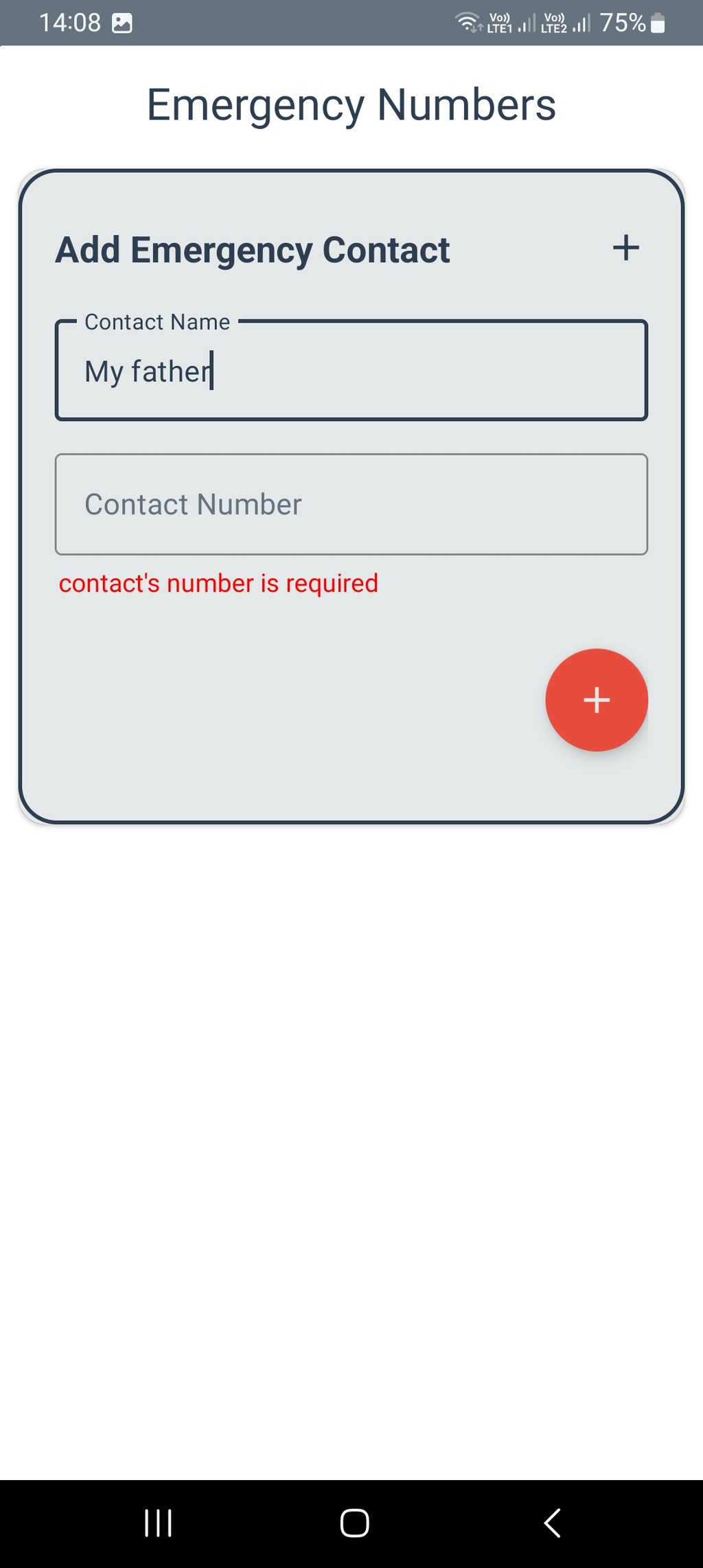Go back using the system back button

pyautogui.click(x=553, y=1523)
